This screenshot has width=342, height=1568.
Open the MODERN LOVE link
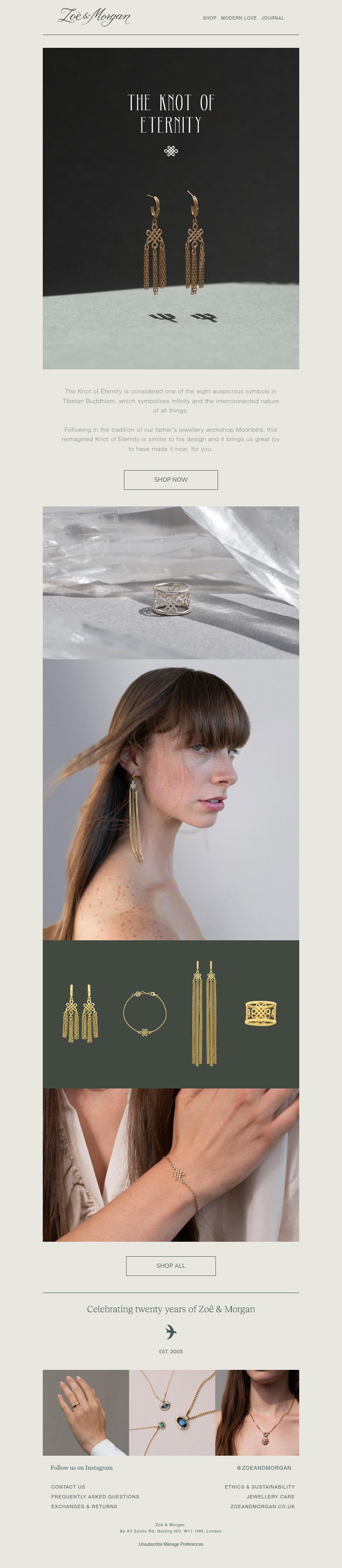click(239, 18)
